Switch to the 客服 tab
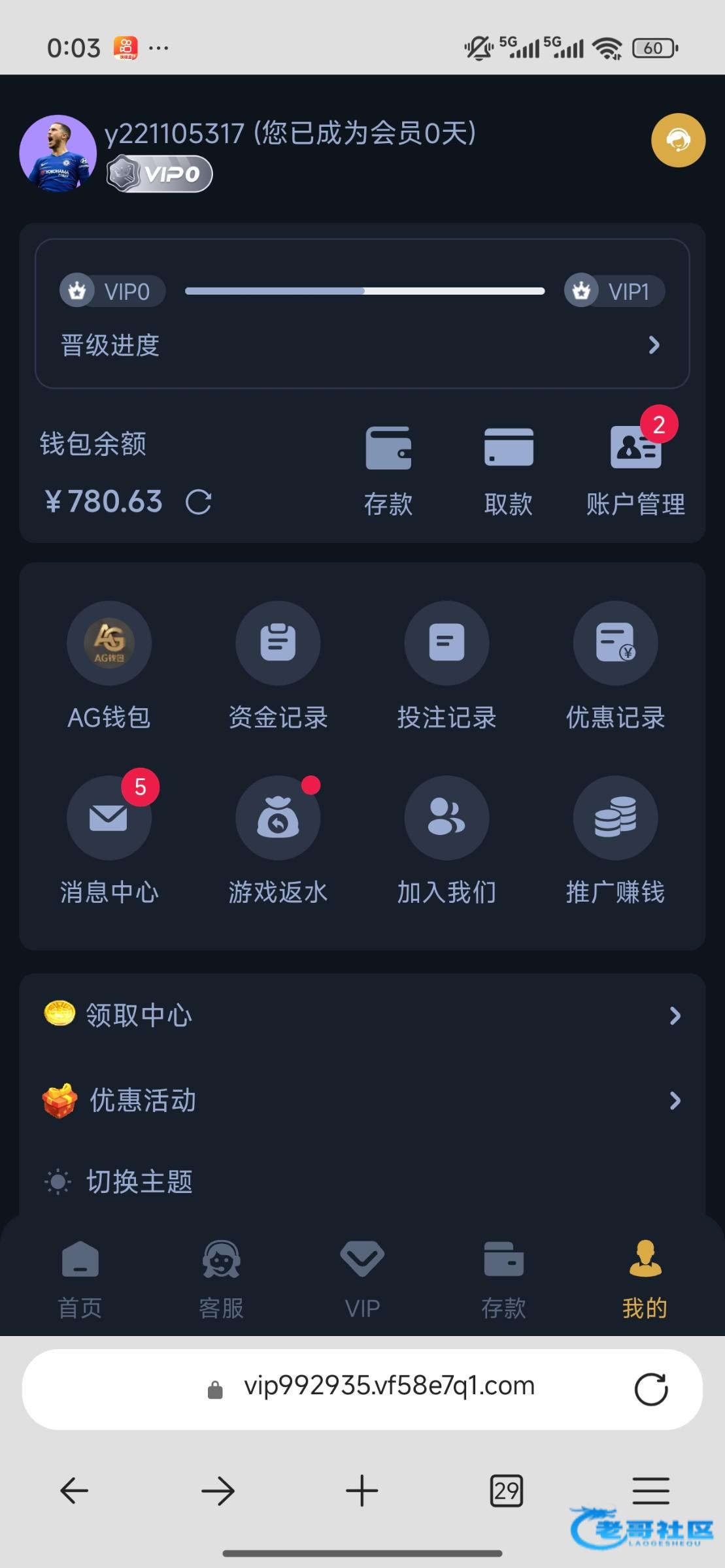Image resolution: width=725 pixels, height=1568 pixels. pyautogui.click(x=221, y=1279)
